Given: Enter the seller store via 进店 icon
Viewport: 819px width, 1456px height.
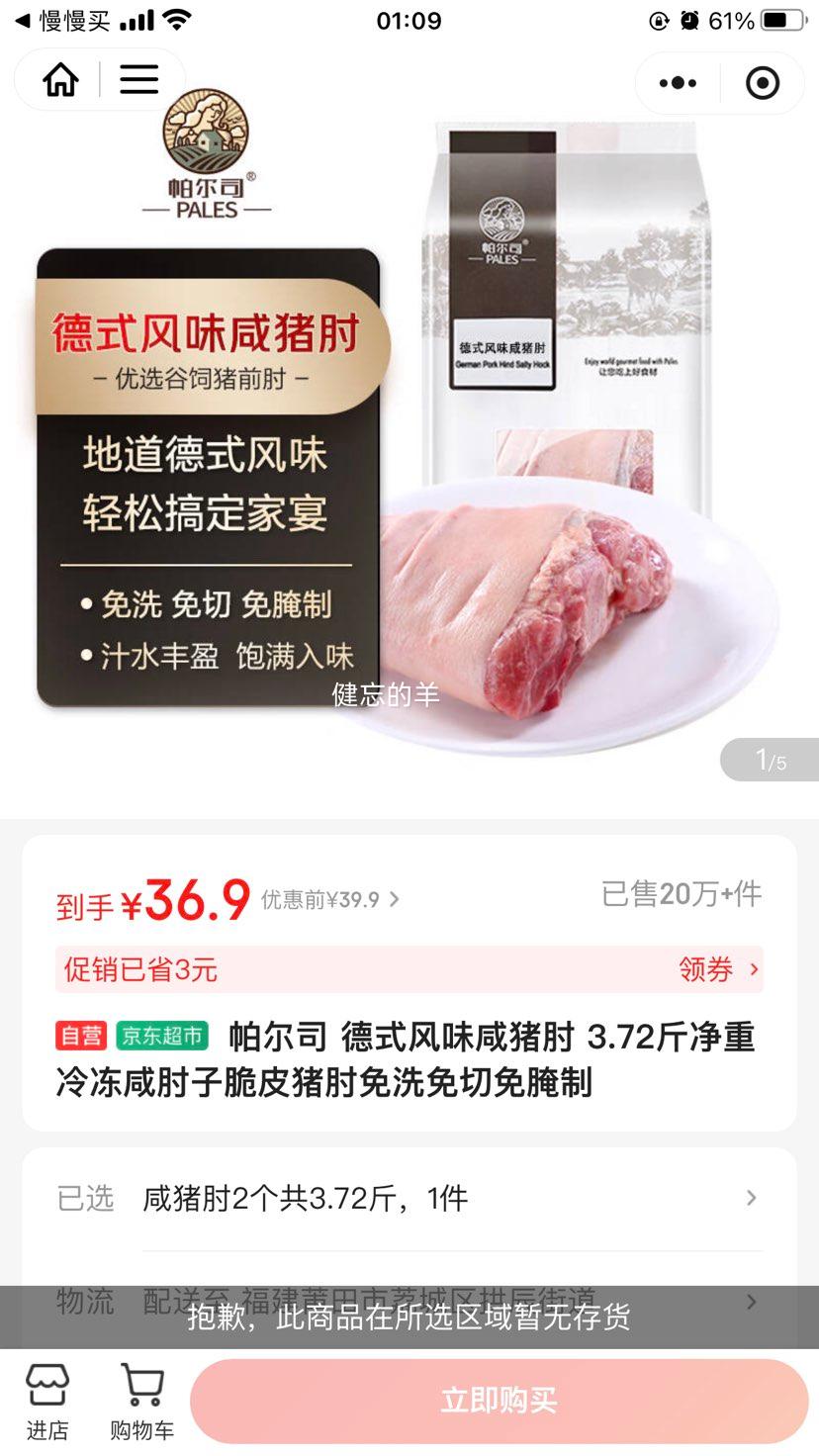Looking at the screenshot, I should 46,1396.
